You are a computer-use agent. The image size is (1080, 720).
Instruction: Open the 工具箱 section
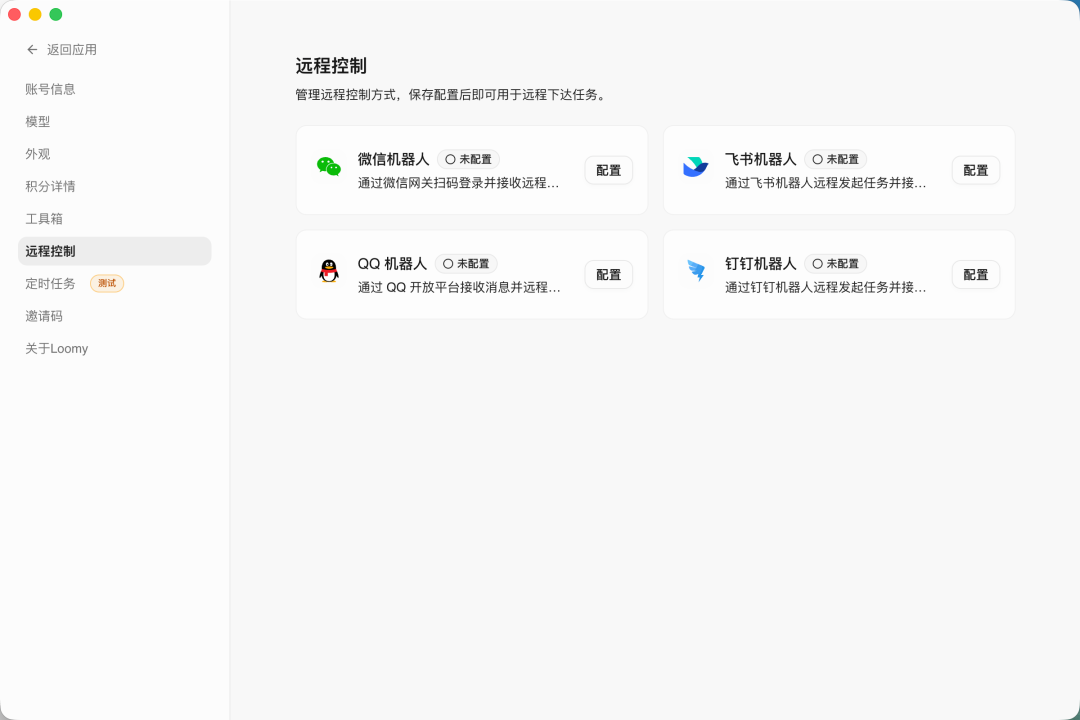(x=44, y=218)
